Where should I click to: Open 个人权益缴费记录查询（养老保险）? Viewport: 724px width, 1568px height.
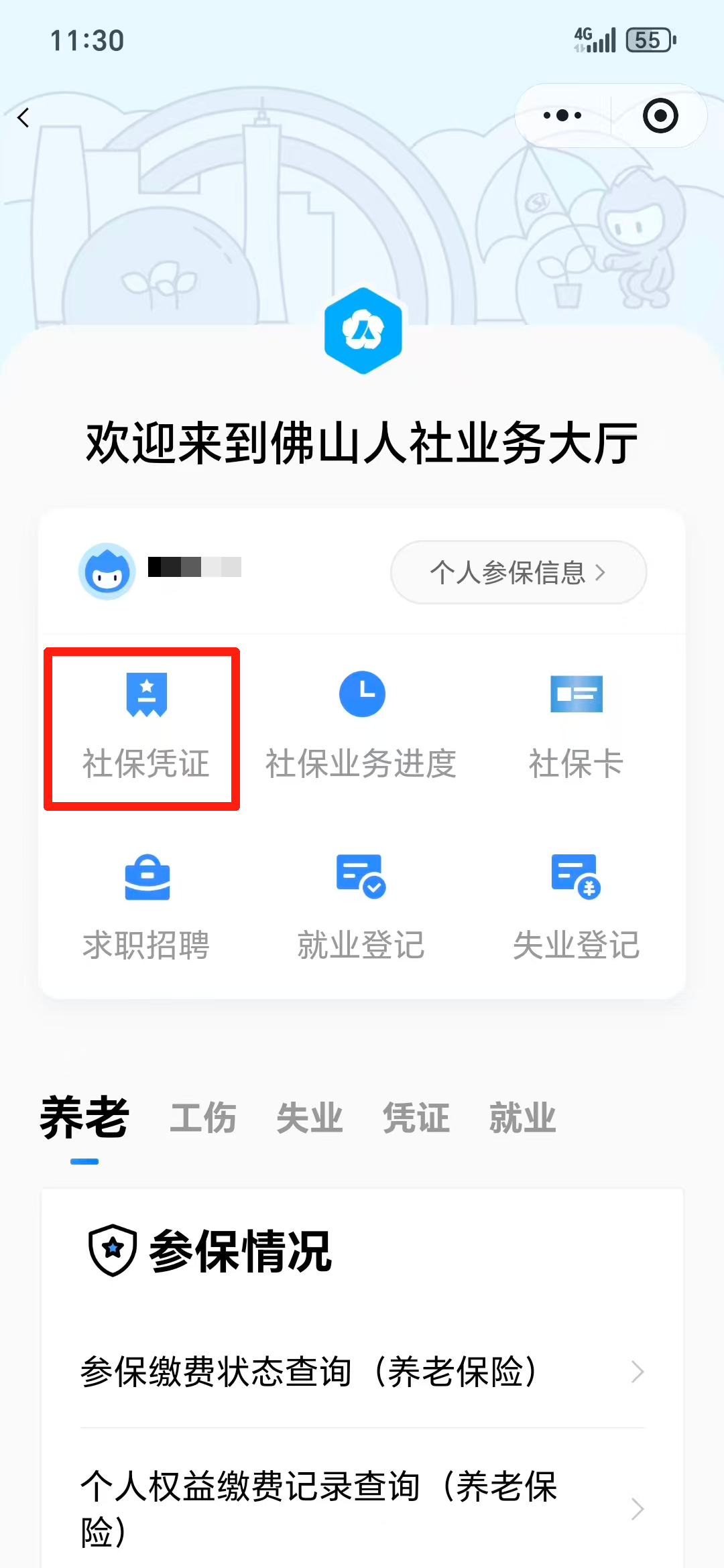point(362,1508)
